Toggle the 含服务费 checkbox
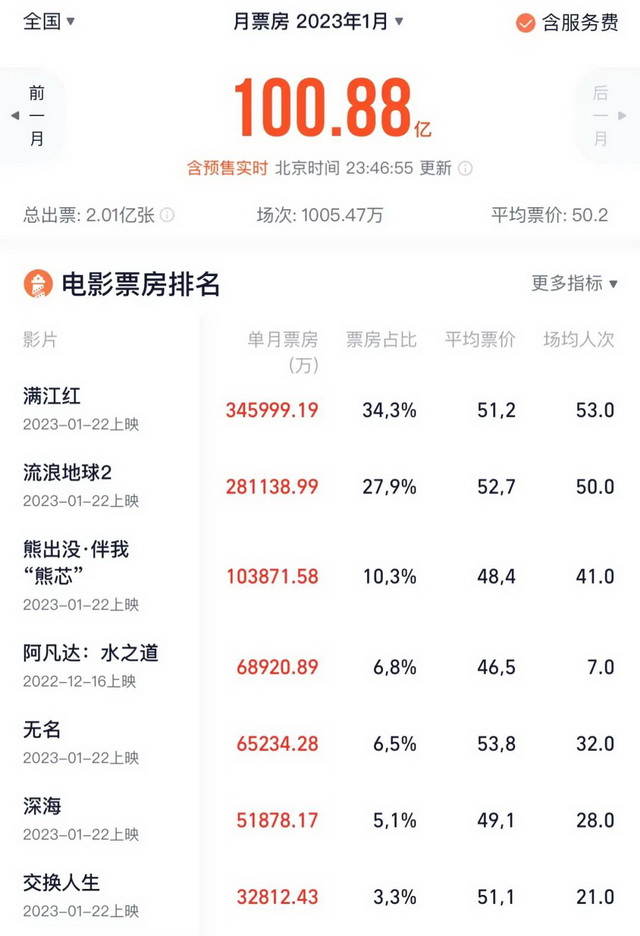 coord(526,22)
